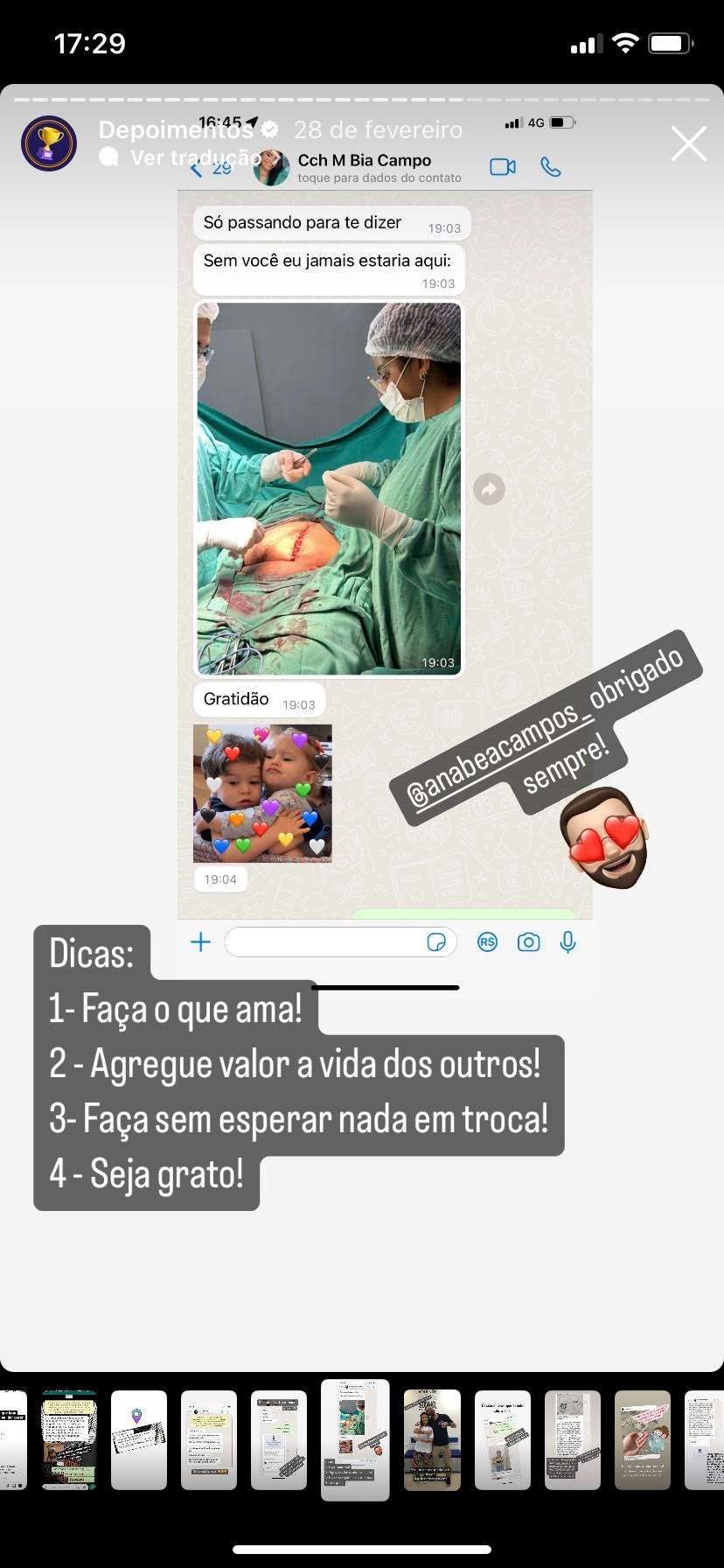Close the Depoimentos story viewer

coord(688,143)
